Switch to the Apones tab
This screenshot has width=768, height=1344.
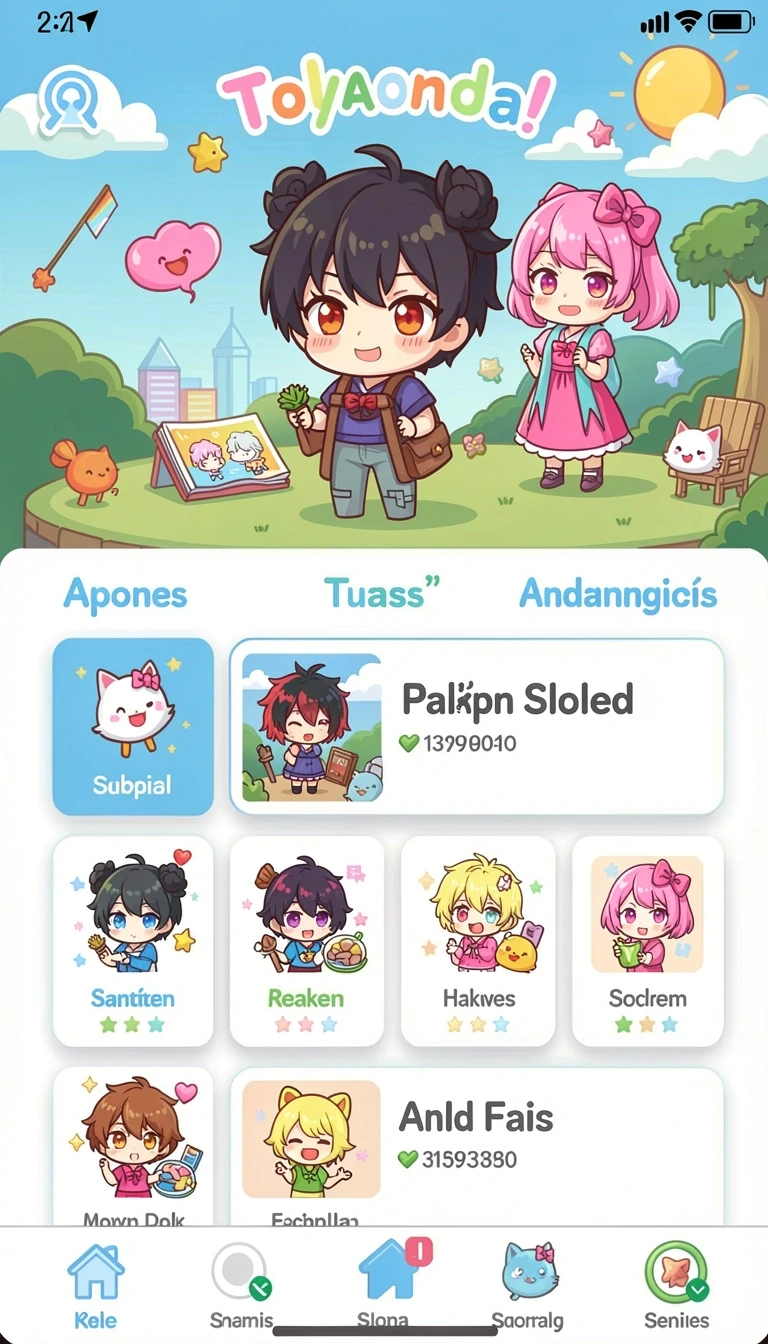point(125,594)
